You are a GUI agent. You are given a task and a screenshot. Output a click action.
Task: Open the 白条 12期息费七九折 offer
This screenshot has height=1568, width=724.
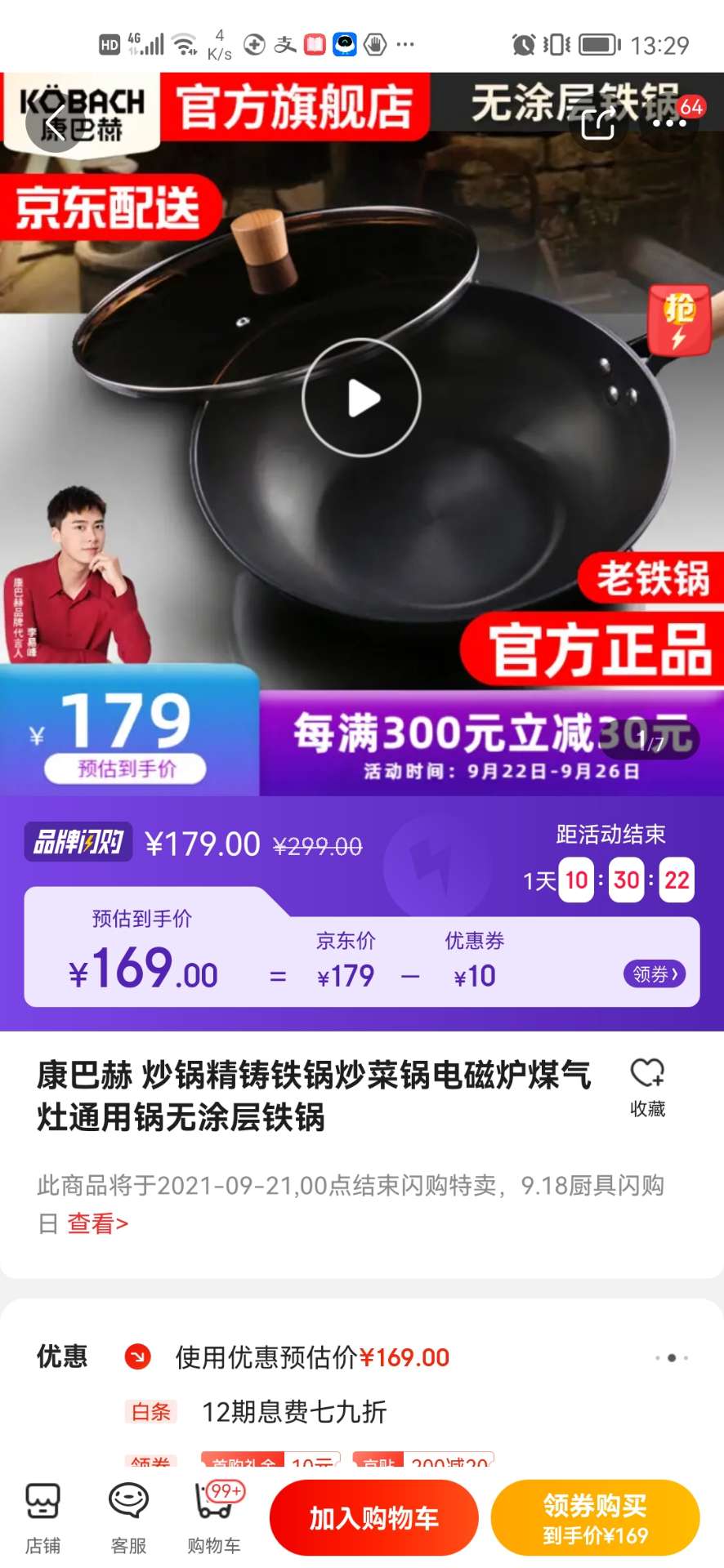click(293, 1411)
